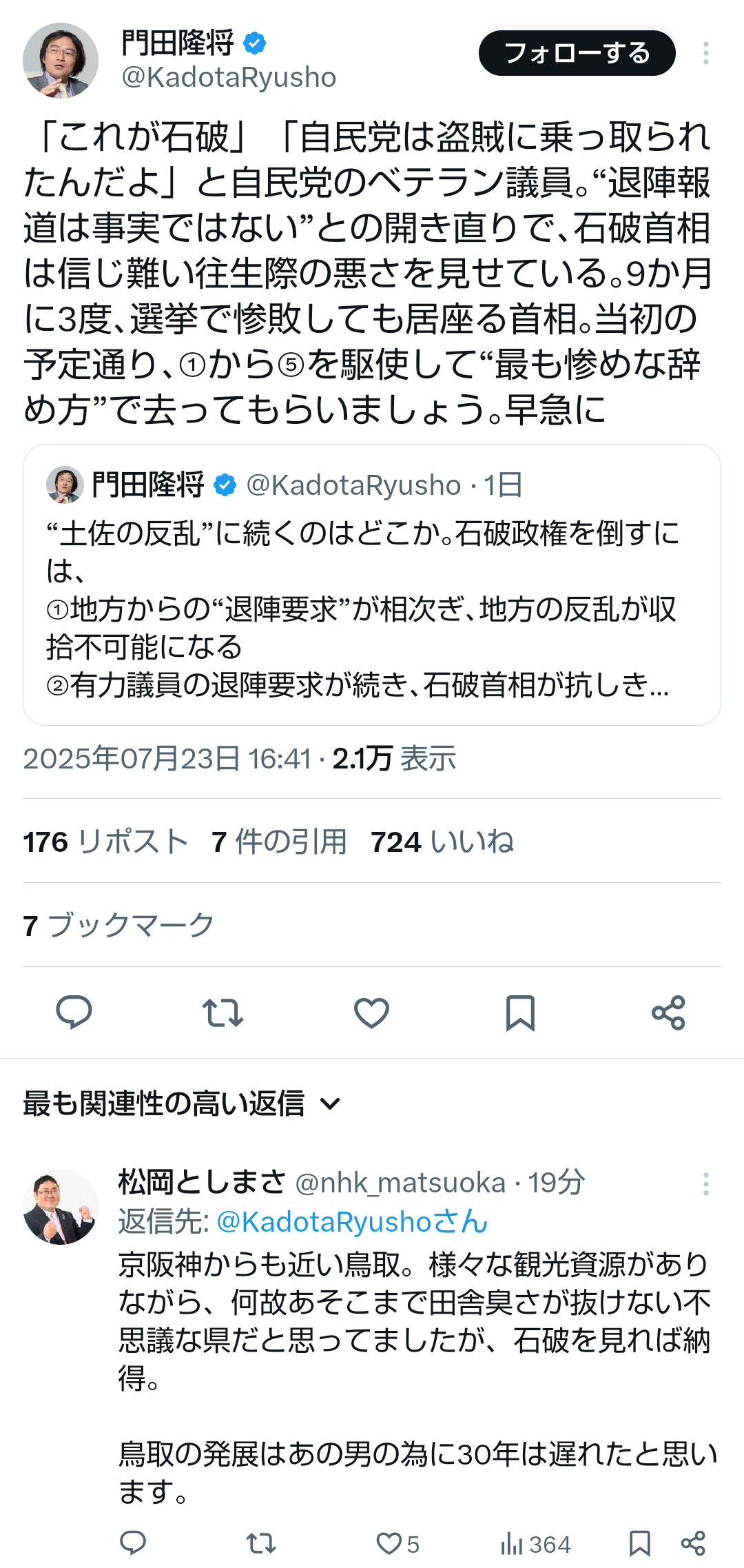Open overflow menu on 松岡としまさ's reply
Viewport: 744px width, 1568px height.
tap(705, 1184)
